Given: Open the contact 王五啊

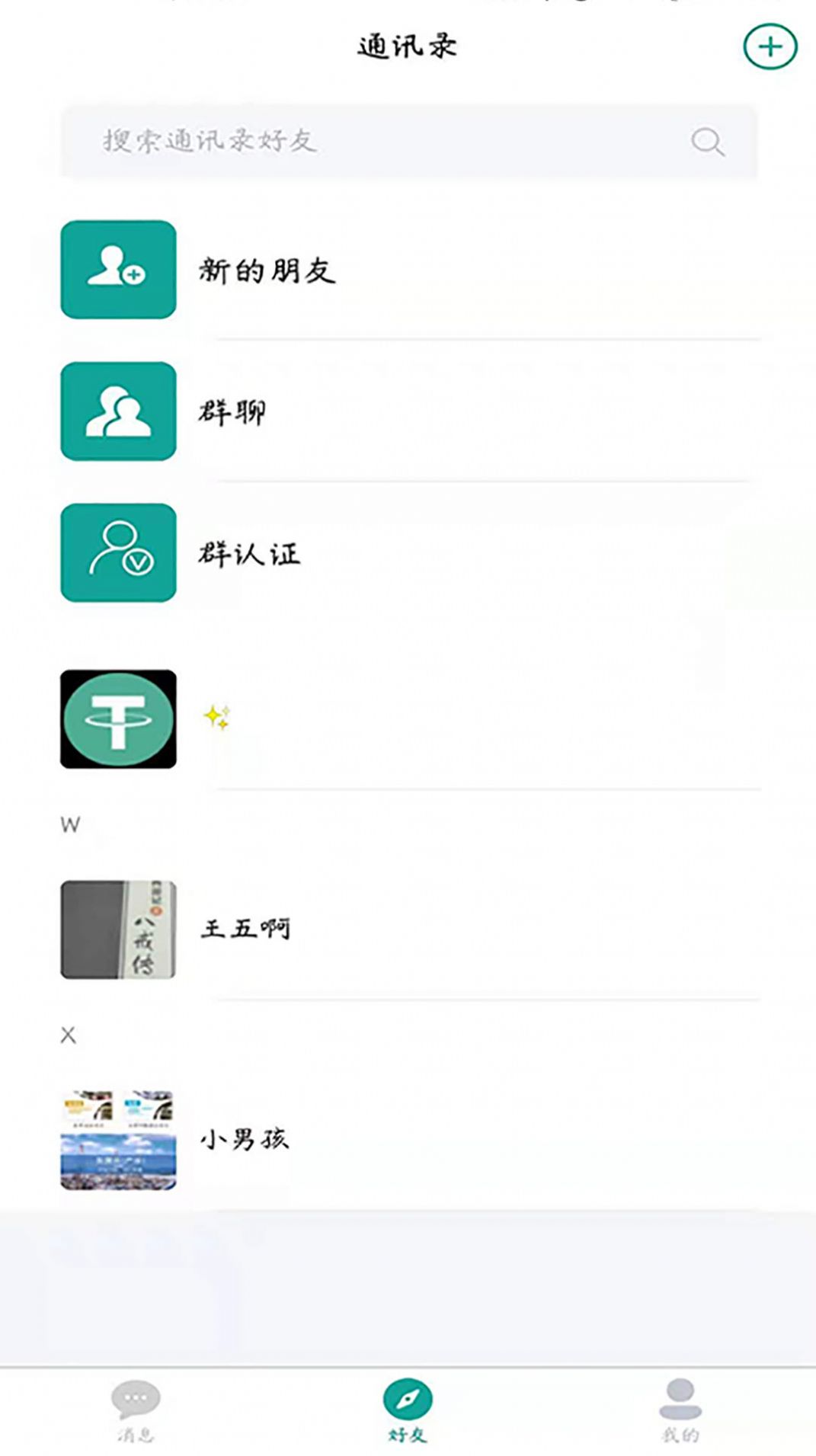Looking at the screenshot, I should pyautogui.click(x=245, y=928).
